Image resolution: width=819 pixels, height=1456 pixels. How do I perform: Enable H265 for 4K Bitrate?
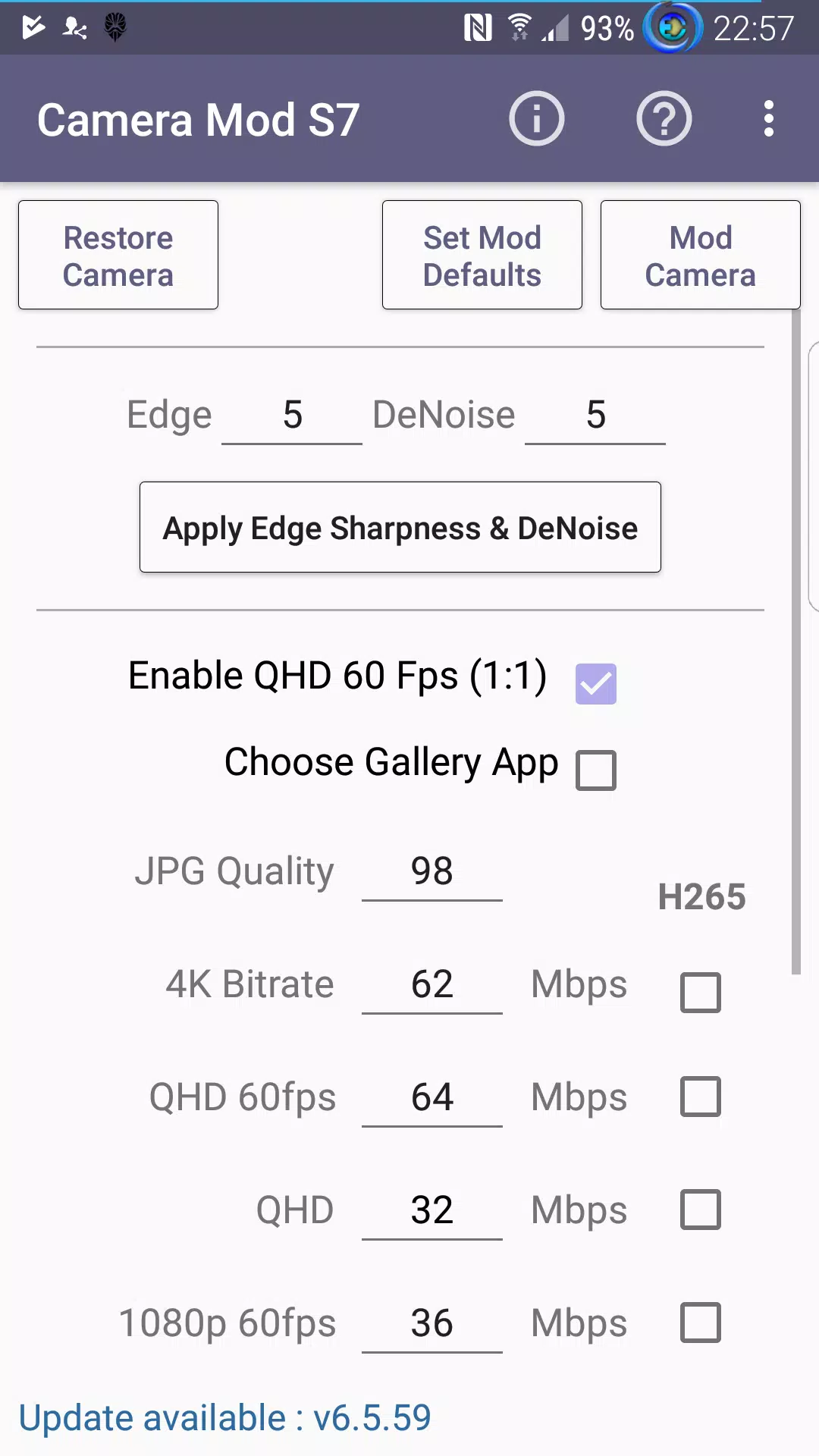701,993
